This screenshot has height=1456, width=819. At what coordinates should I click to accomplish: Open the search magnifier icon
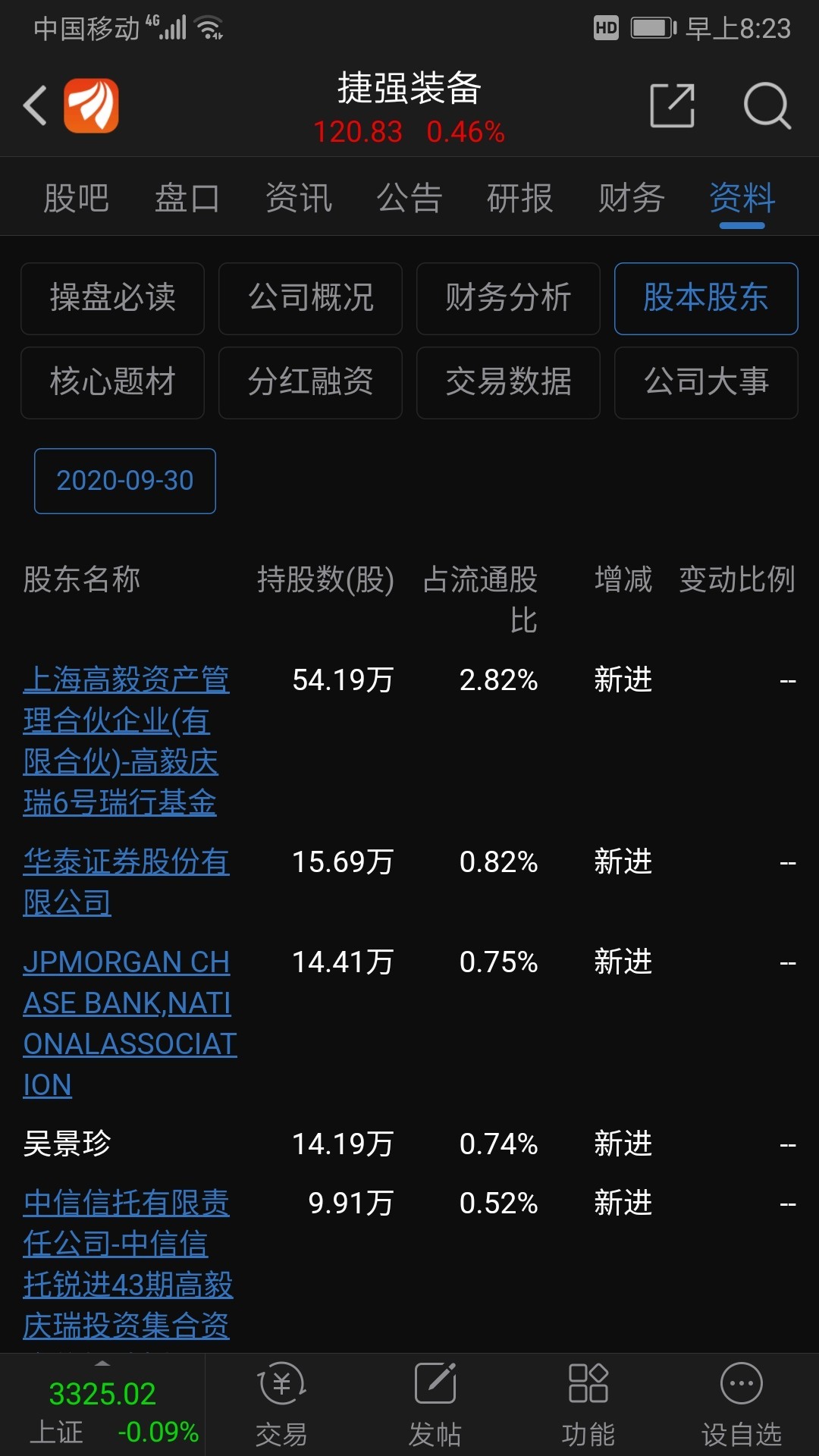pos(767,107)
